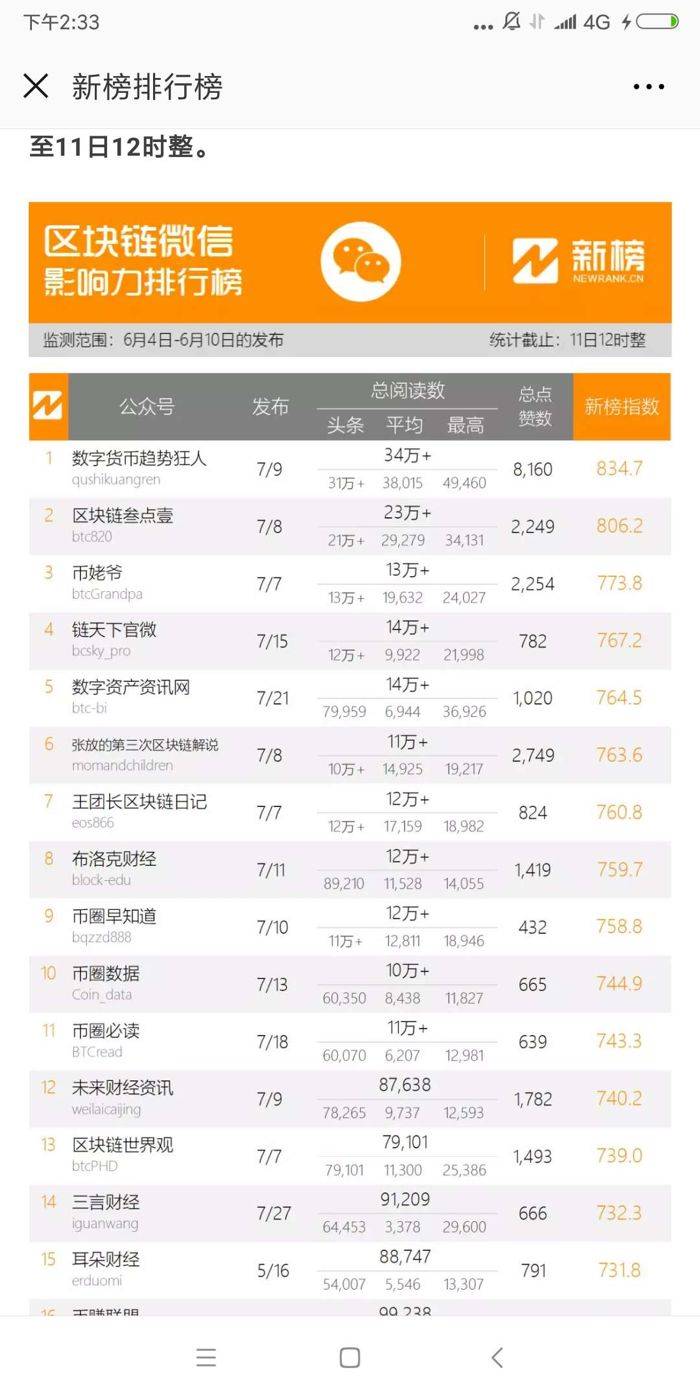This screenshot has width=700, height=1400.
Task: Go to the home screen
Action: [350, 1357]
